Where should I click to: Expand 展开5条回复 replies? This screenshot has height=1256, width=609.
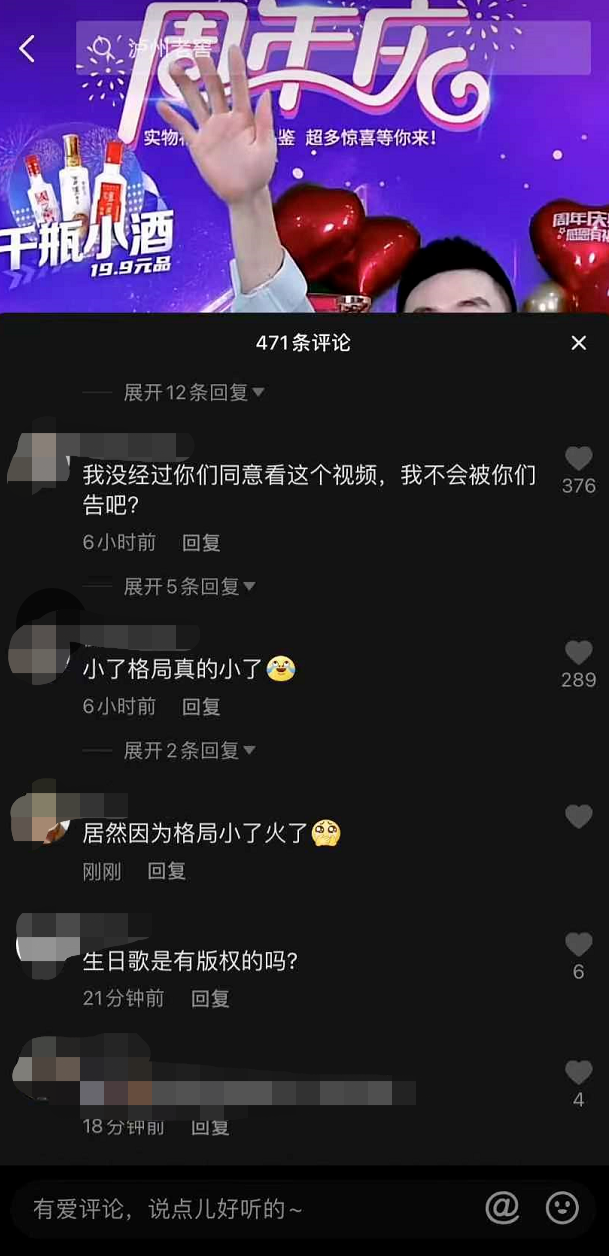189,587
